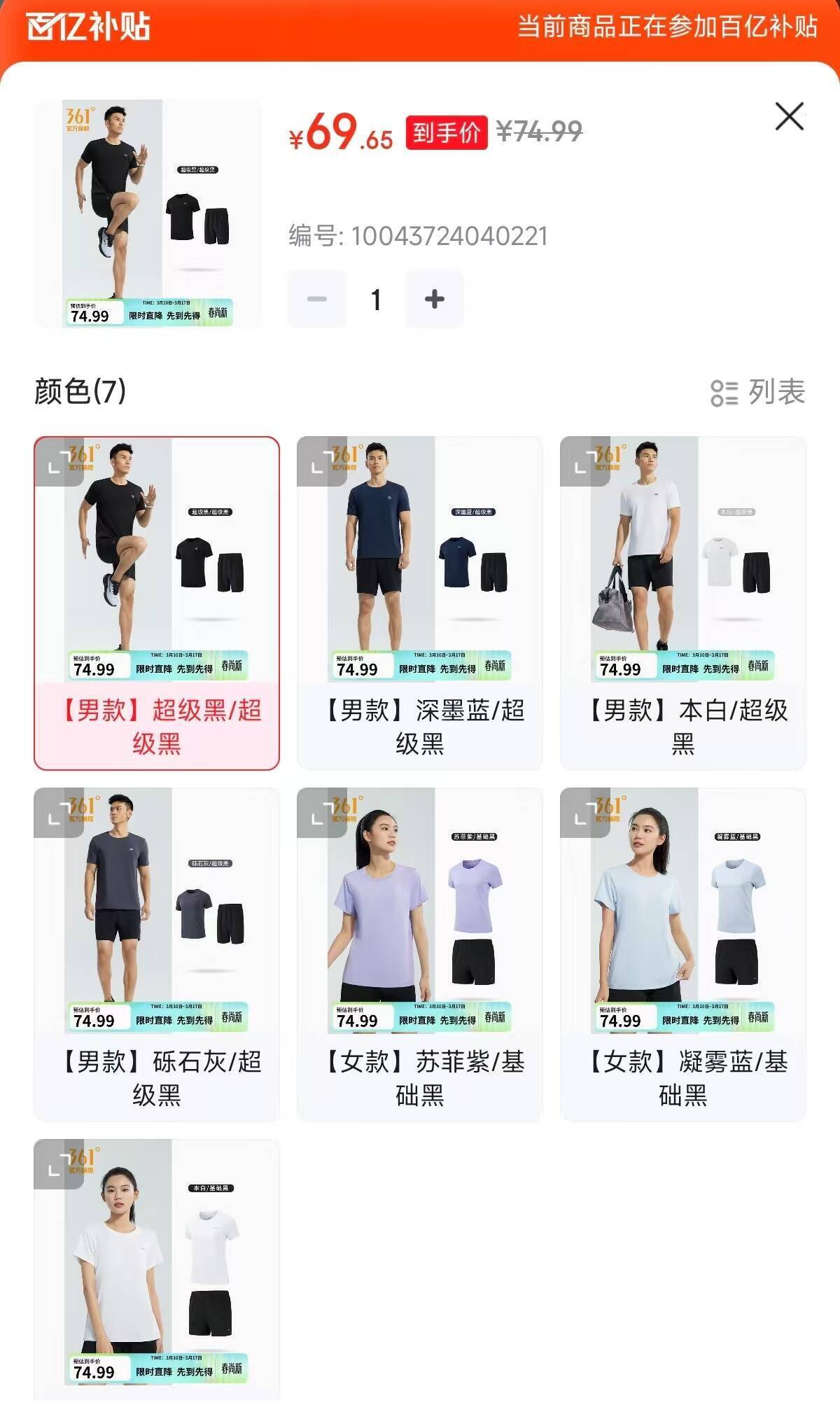Switch color options to 列表 view

pos(757,392)
